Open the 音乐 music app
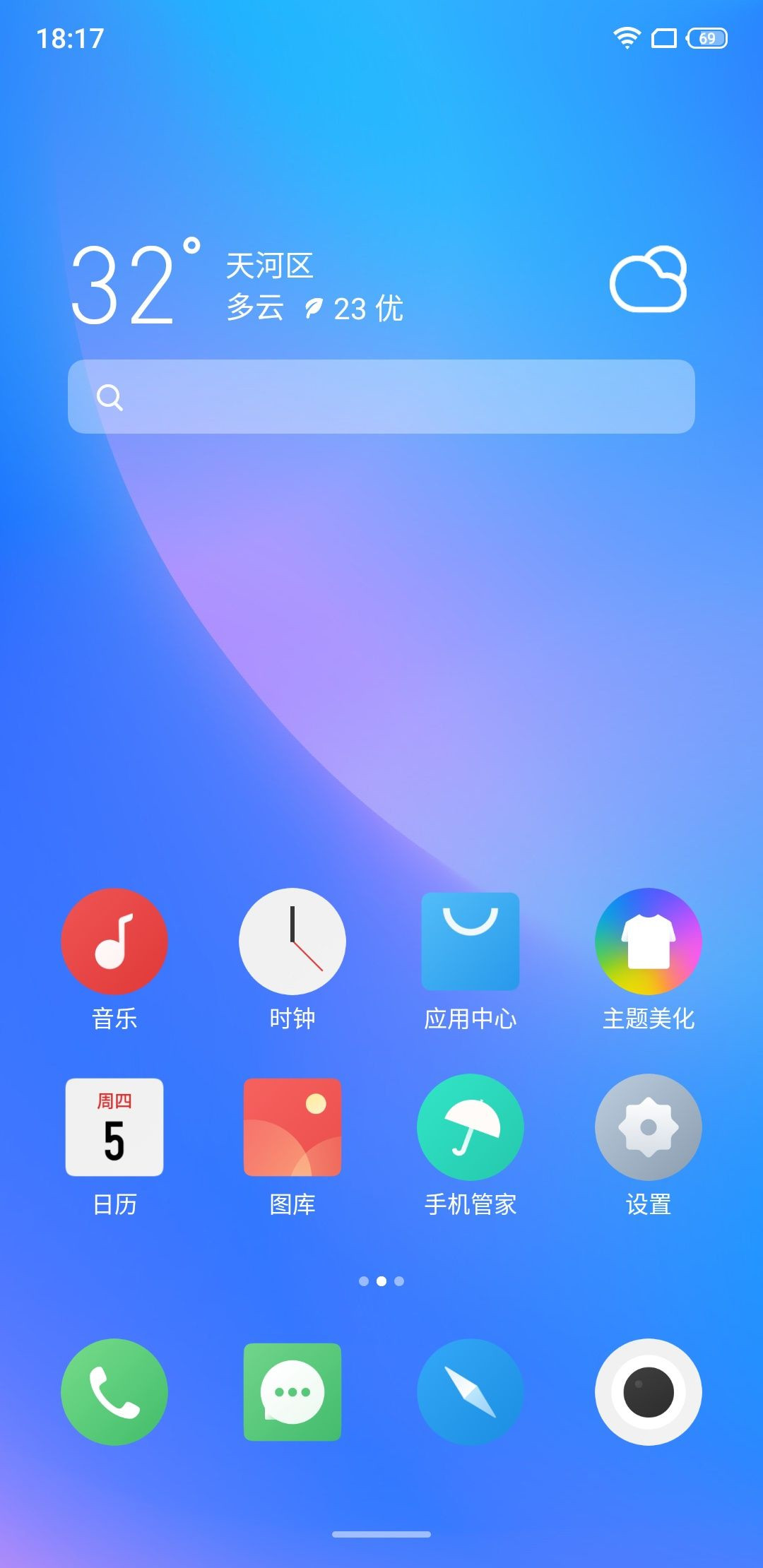The width and height of the screenshot is (763, 1568). (114, 942)
